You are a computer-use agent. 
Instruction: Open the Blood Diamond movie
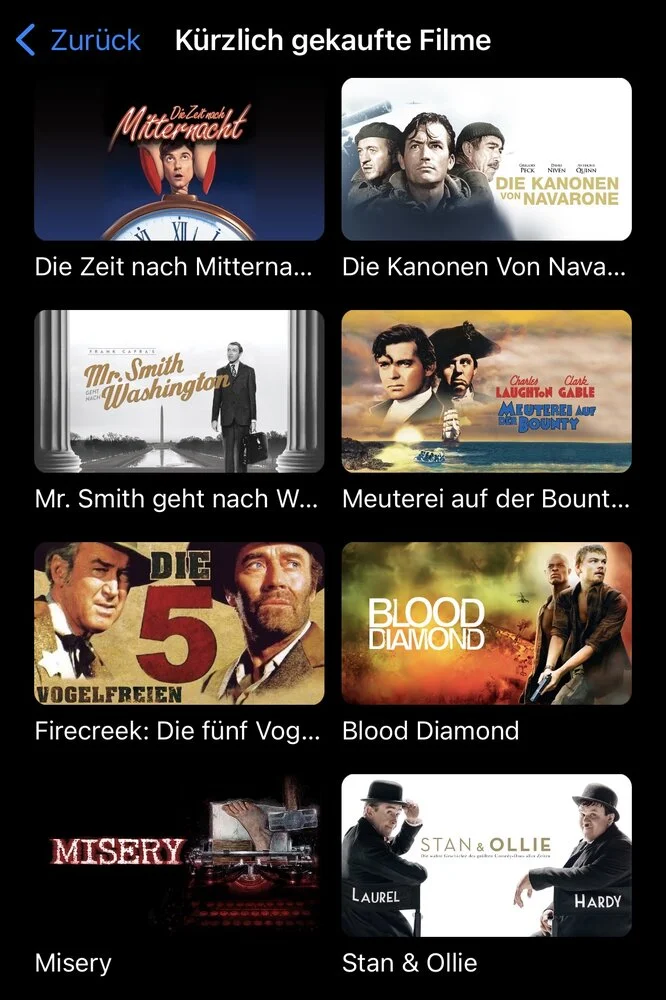(487, 623)
